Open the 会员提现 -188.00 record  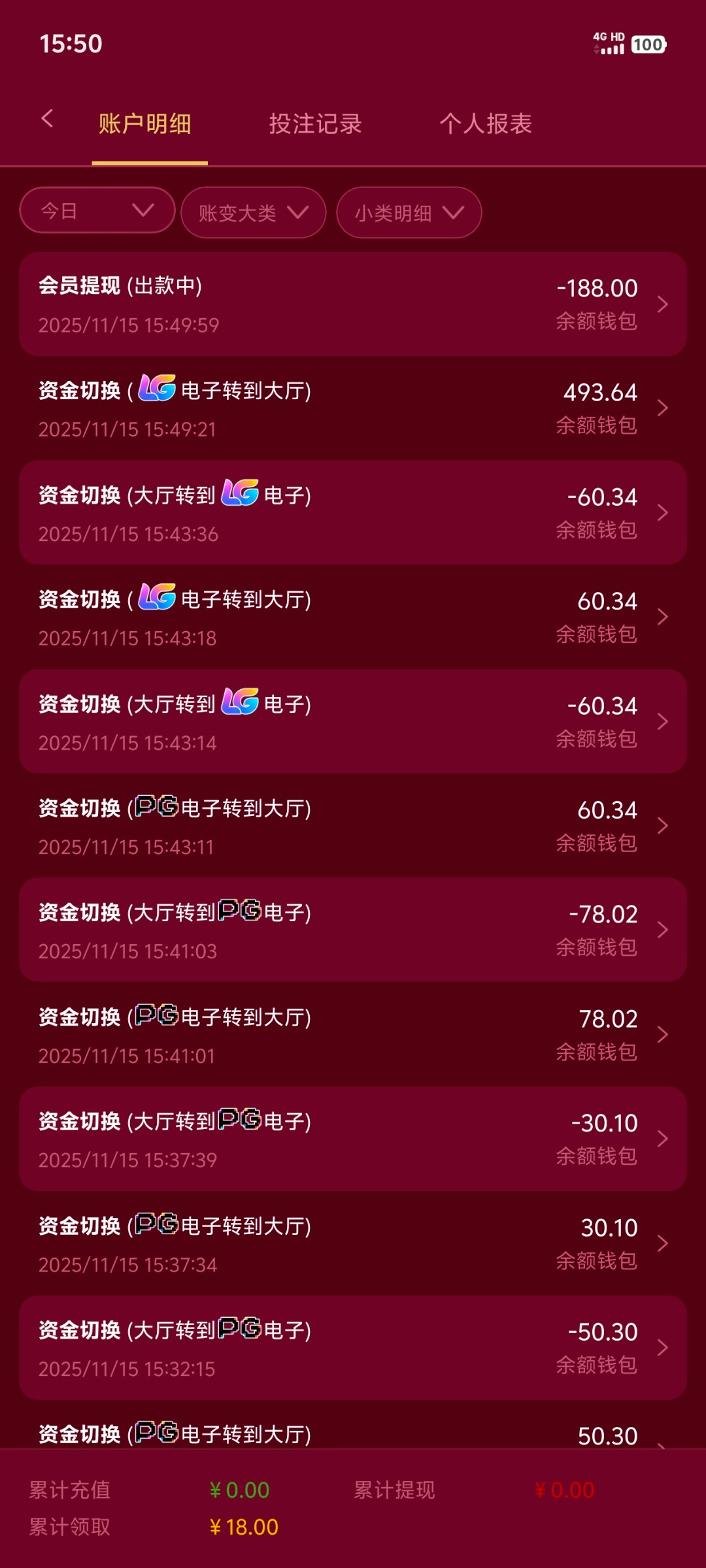coord(353,304)
